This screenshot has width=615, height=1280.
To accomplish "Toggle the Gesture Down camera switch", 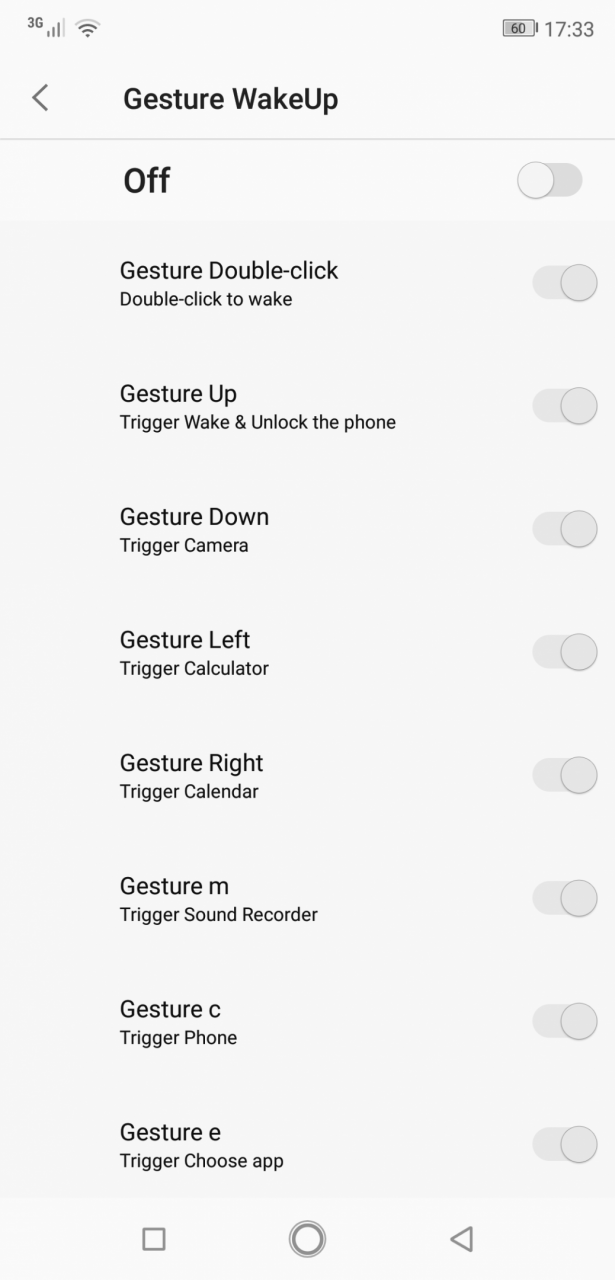I will click(x=565, y=529).
